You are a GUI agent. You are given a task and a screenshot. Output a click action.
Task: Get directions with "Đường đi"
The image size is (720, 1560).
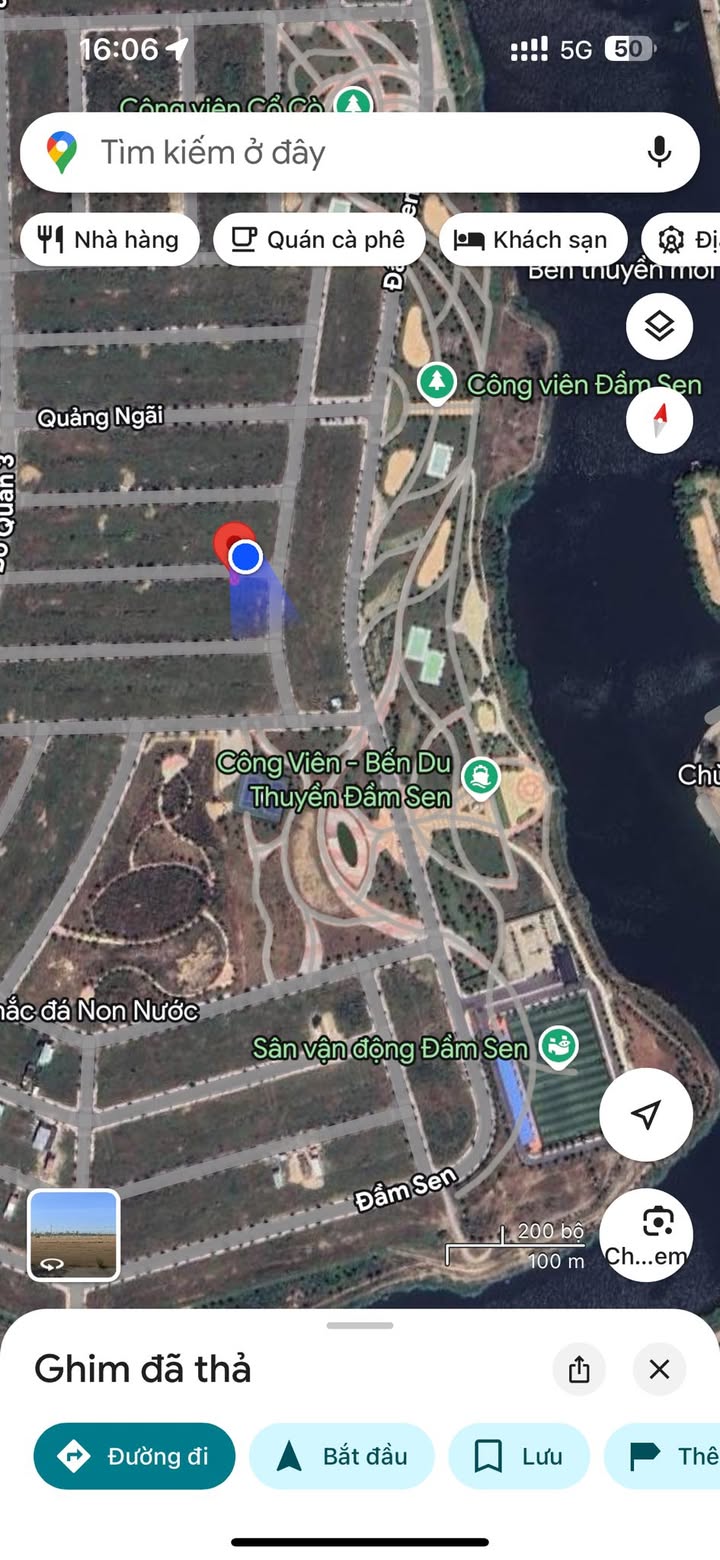(134, 1456)
